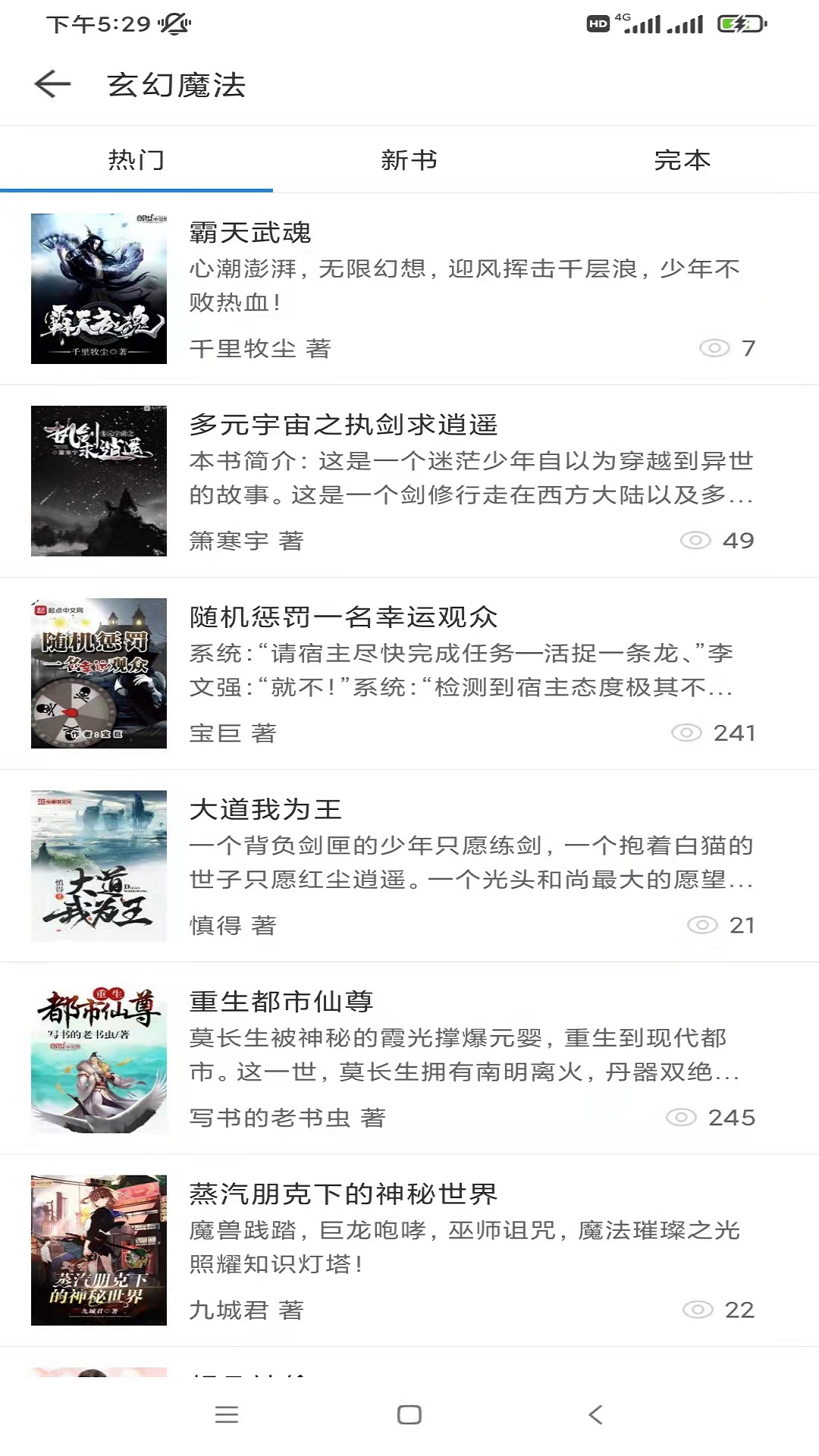
Task: Click the eye icon beside count 241
Action: 686,733
